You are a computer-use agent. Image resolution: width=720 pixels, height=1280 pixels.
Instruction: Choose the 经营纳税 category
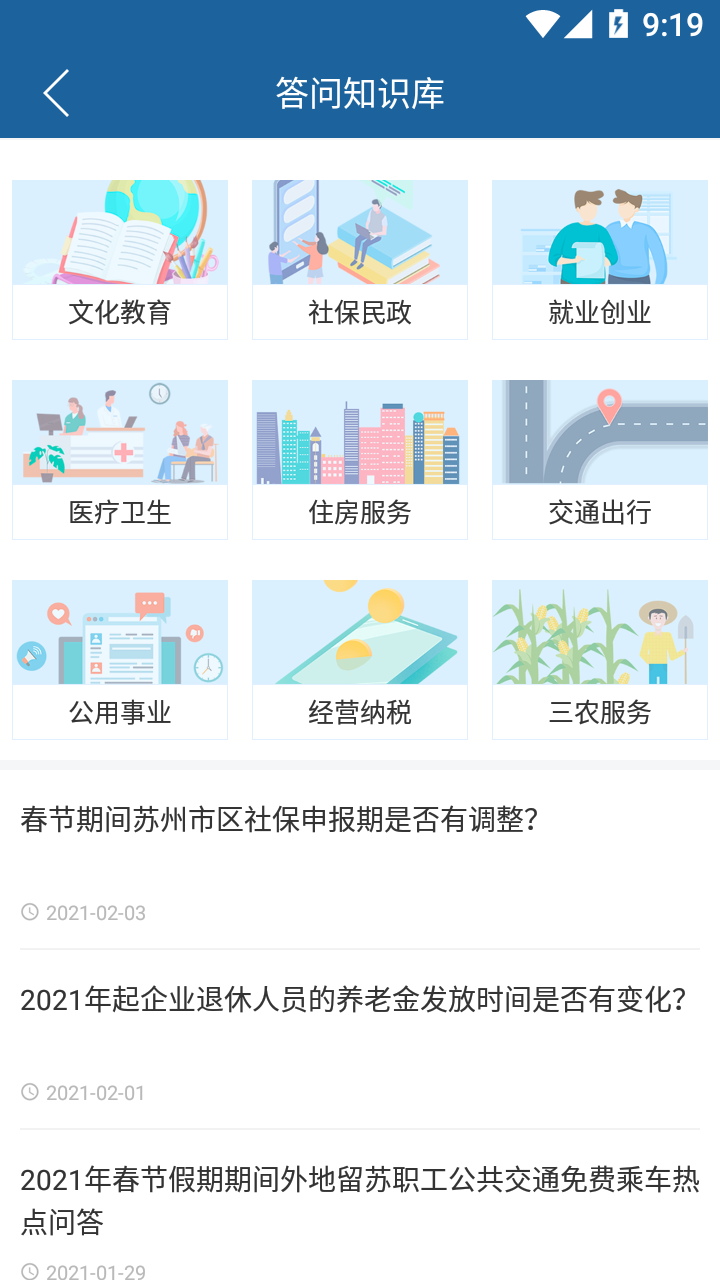pos(360,660)
